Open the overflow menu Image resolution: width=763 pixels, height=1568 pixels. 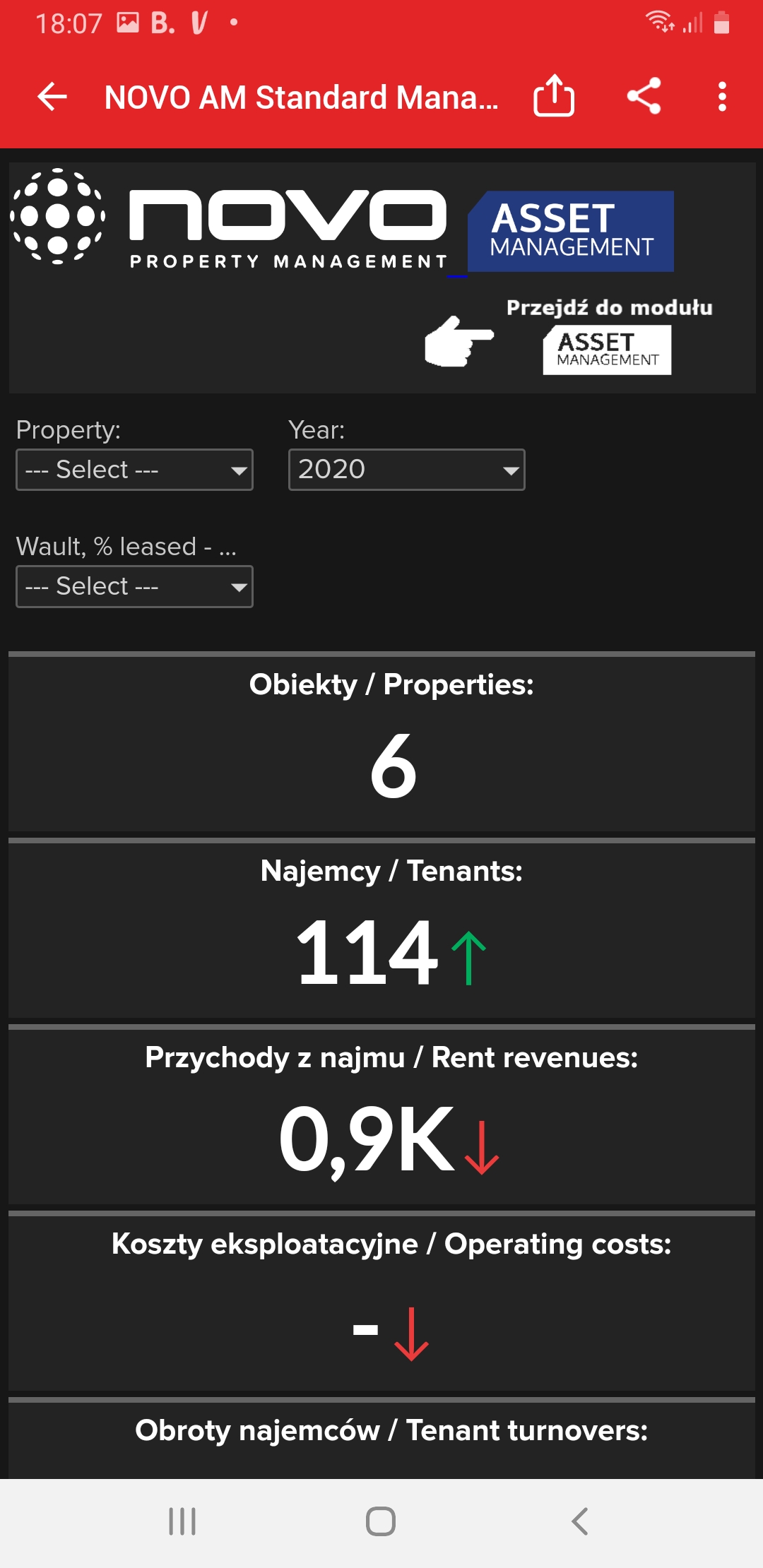coord(721,97)
